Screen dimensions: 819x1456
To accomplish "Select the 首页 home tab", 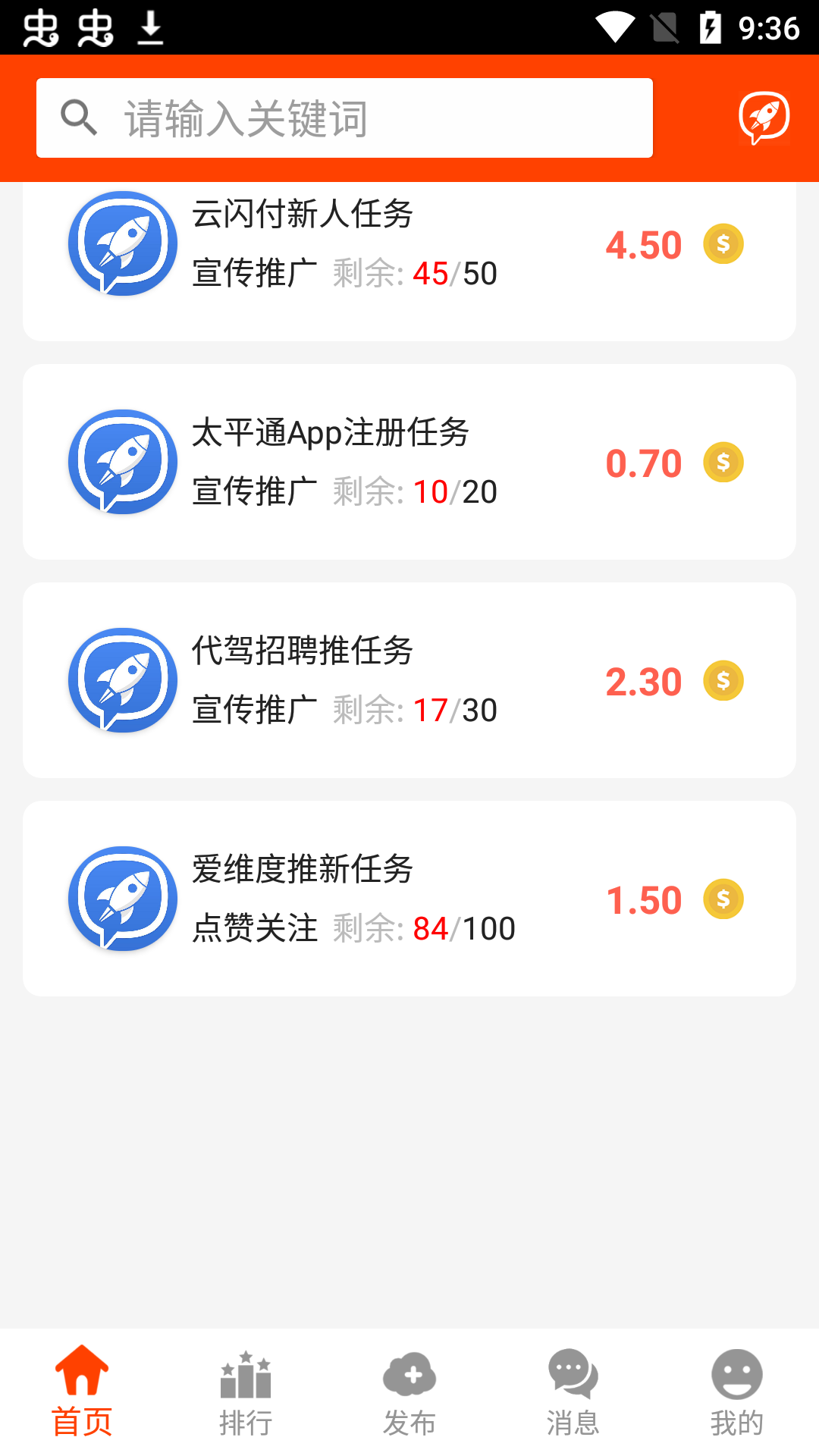I will click(82, 1399).
